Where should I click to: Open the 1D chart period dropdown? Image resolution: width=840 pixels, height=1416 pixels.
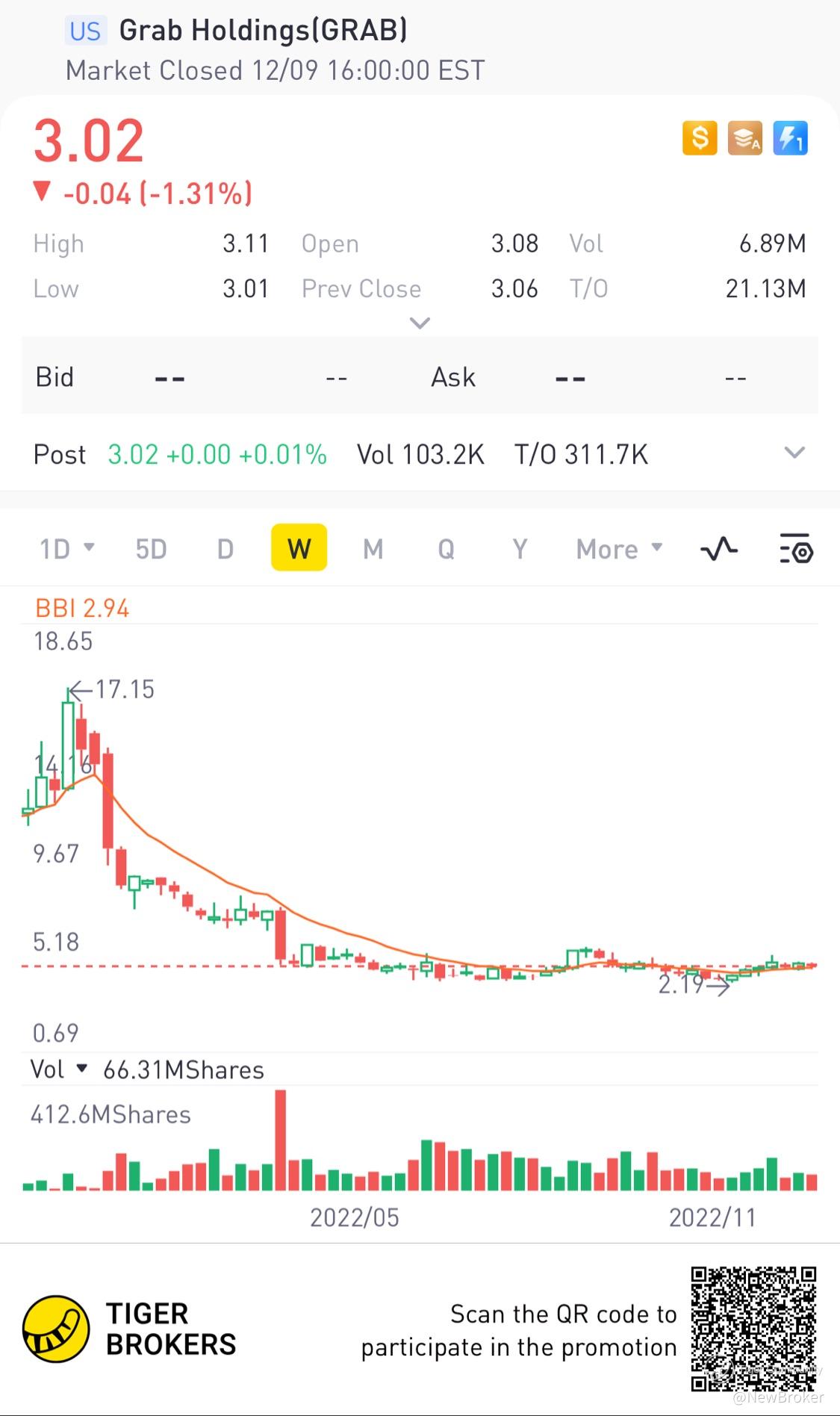click(66, 549)
